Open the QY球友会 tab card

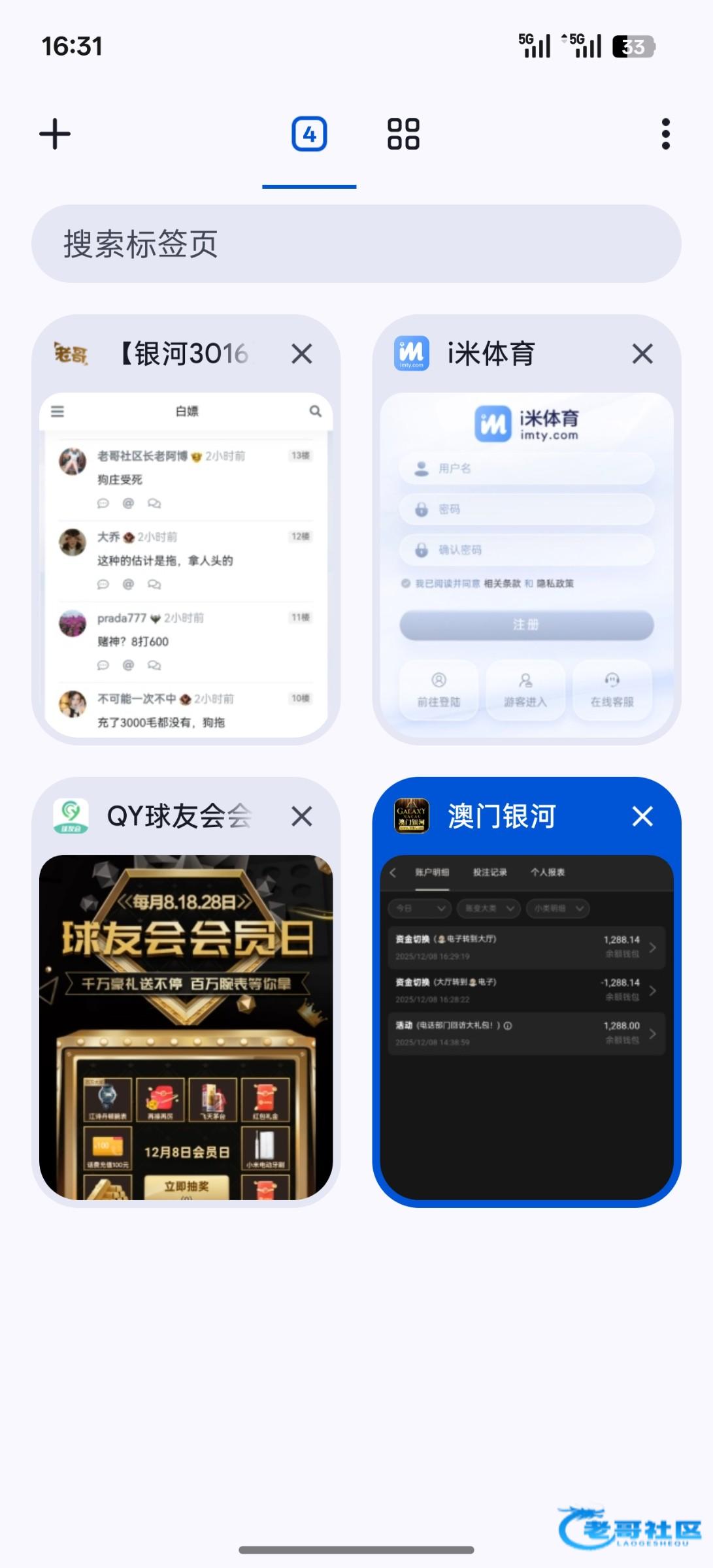[186, 1027]
